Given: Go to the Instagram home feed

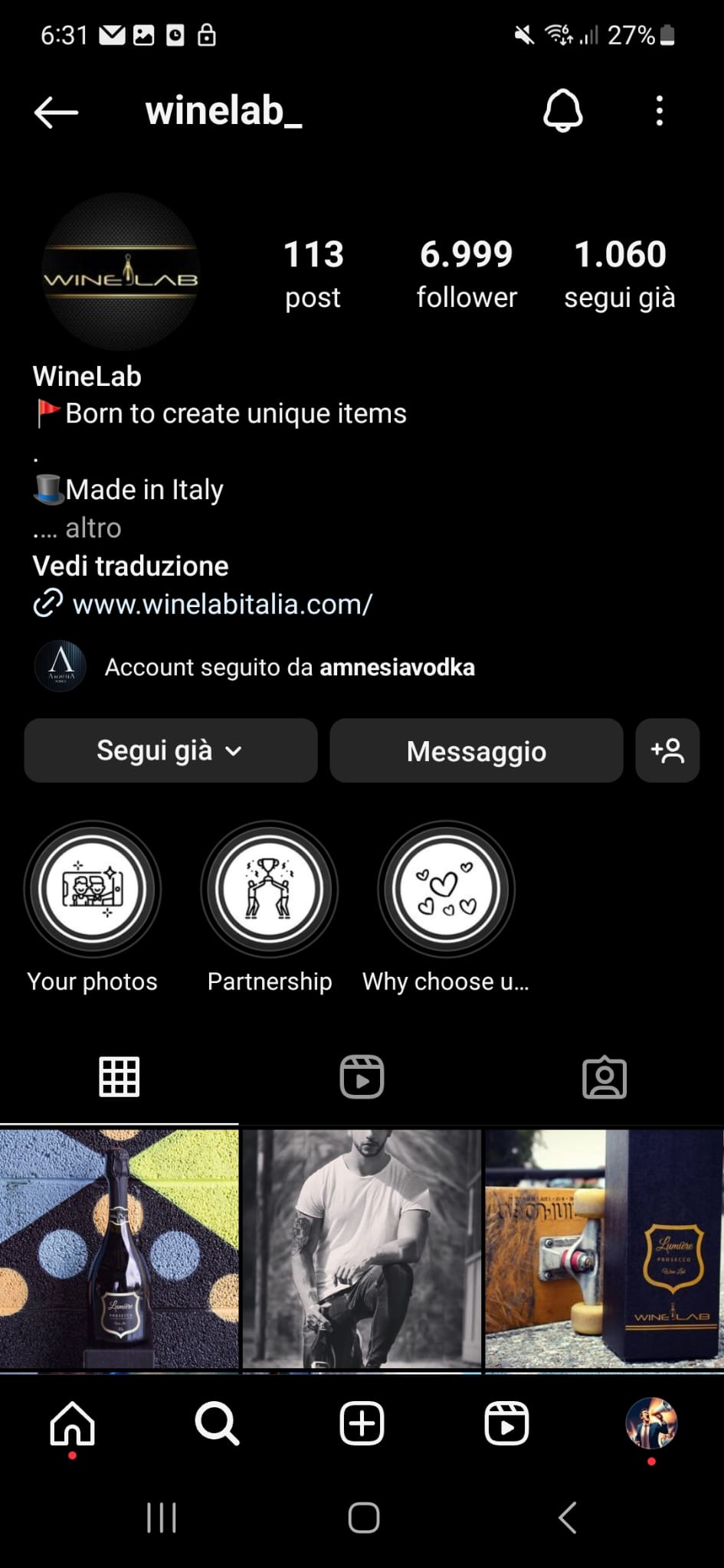Looking at the screenshot, I should click(x=72, y=1425).
